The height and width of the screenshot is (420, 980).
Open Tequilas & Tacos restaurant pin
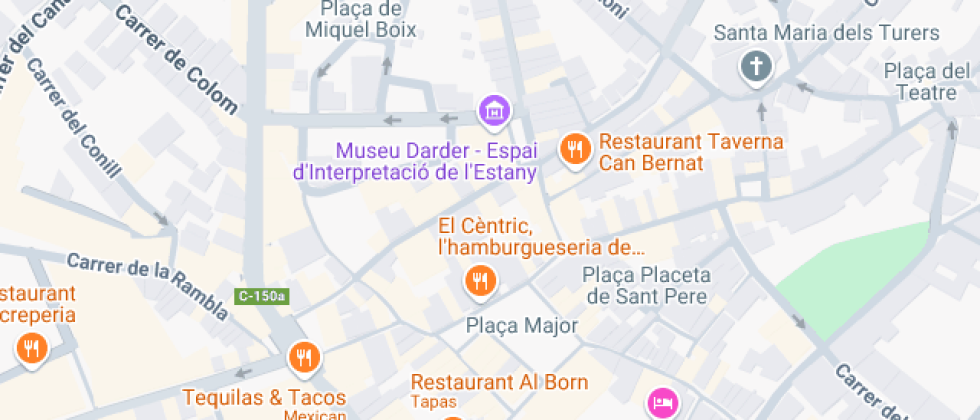click(x=303, y=356)
